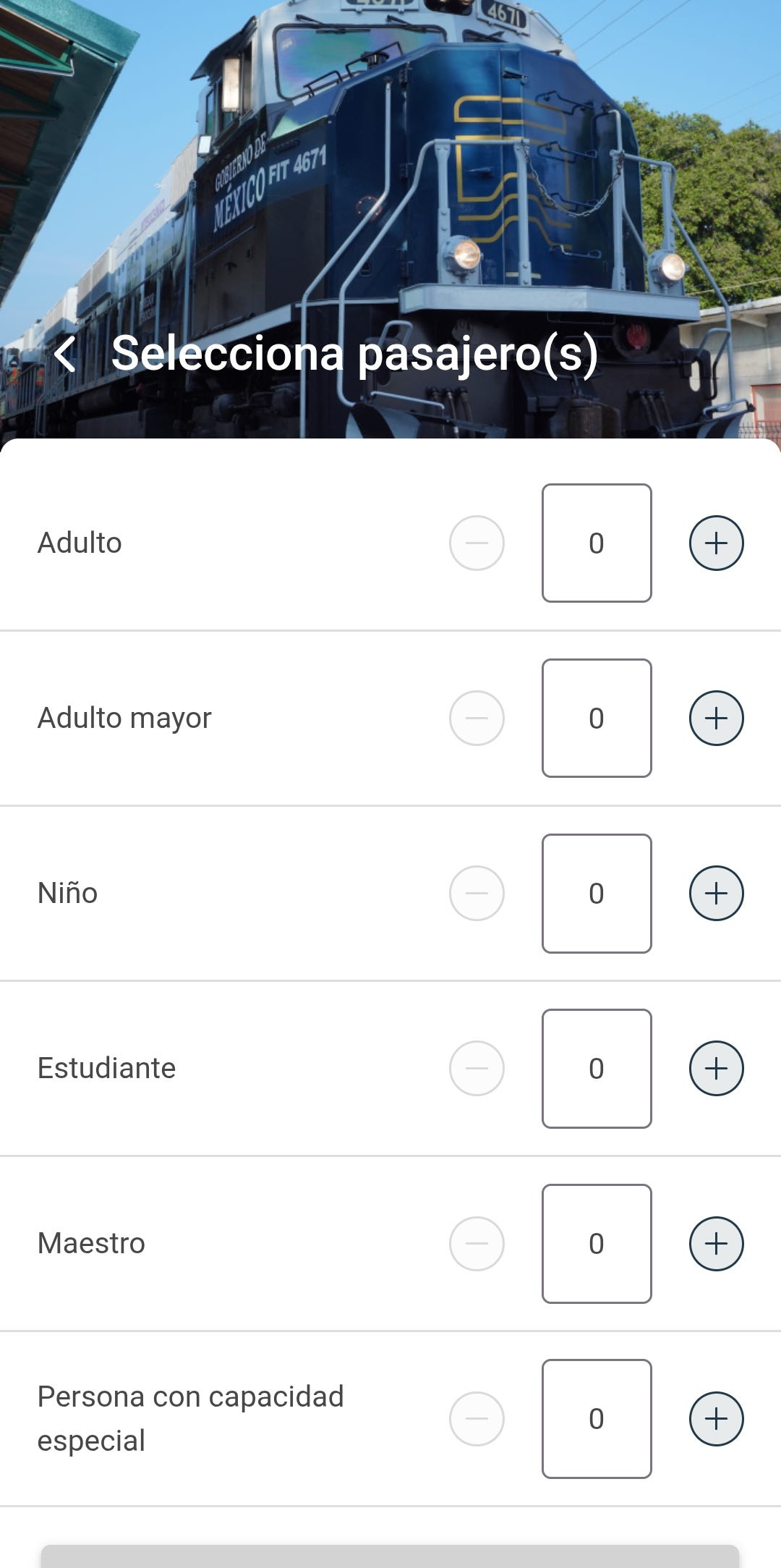
Task: Tap the Maestro quantity field
Action: tap(597, 1243)
